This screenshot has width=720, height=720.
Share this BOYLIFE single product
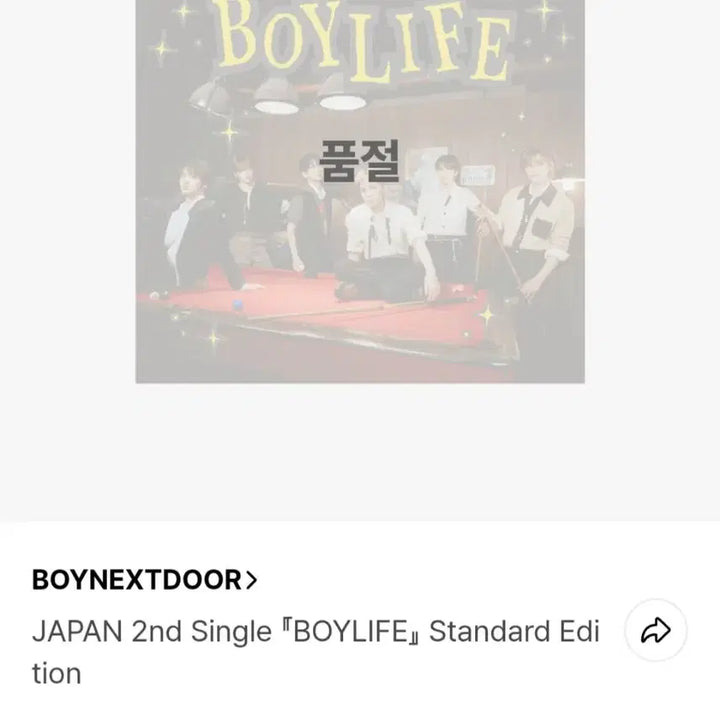tap(655, 631)
